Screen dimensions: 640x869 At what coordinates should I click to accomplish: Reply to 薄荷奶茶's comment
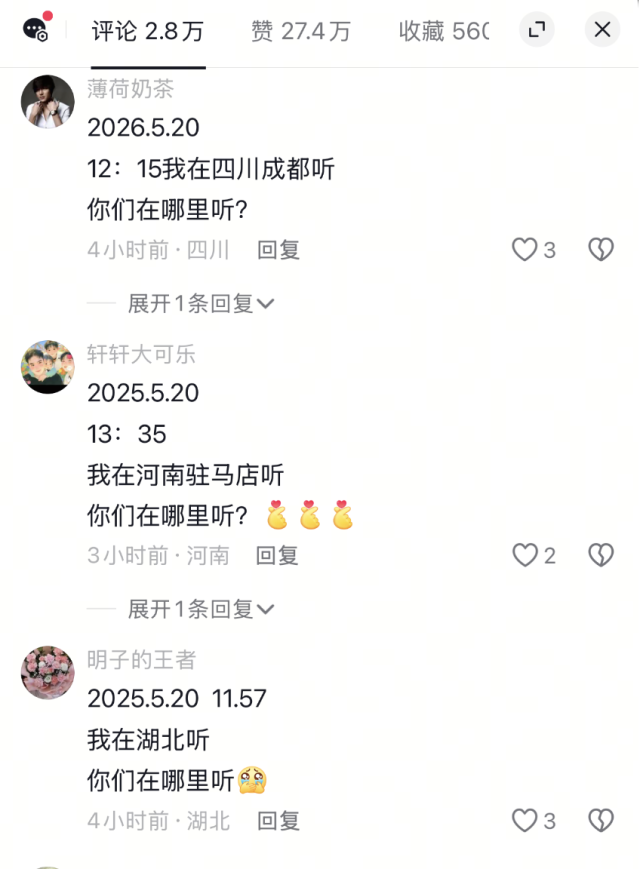point(279,250)
